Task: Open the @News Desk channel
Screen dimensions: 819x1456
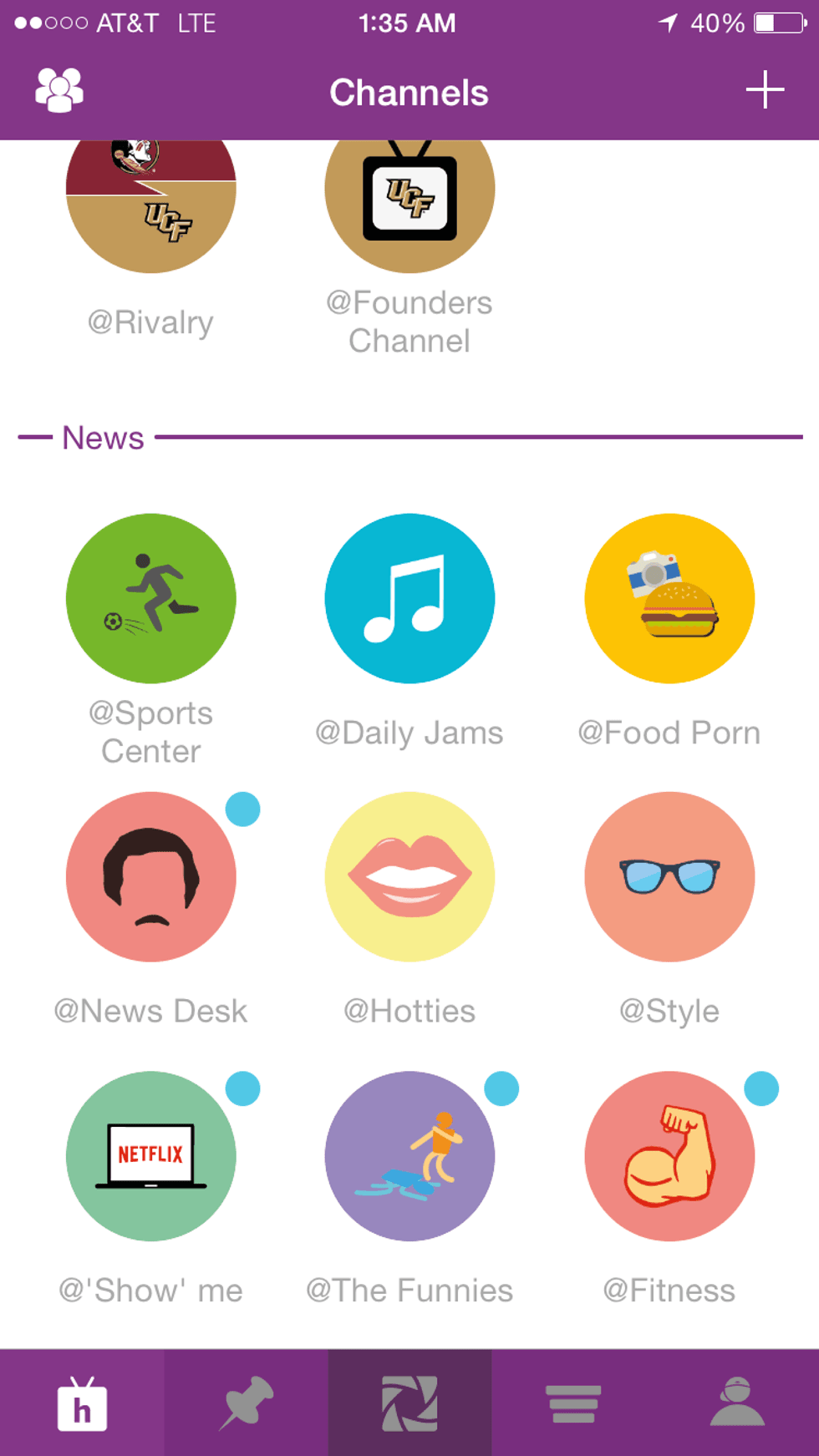Action: click(151, 877)
